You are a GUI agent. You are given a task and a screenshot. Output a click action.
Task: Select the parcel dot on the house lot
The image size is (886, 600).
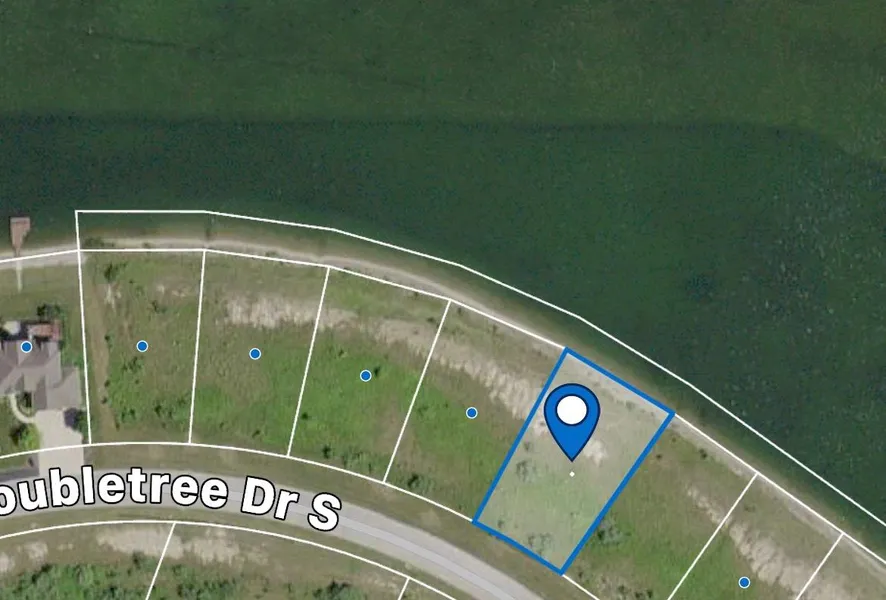click(x=26, y=347)
